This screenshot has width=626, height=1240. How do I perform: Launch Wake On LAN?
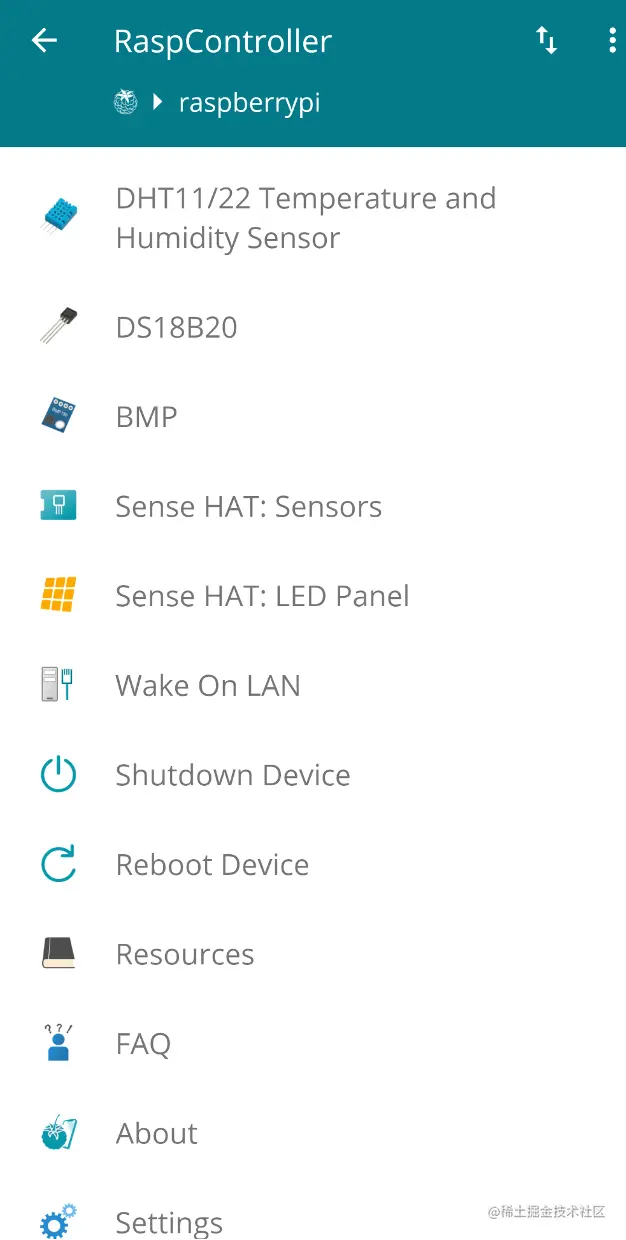[x=208, y=686]
